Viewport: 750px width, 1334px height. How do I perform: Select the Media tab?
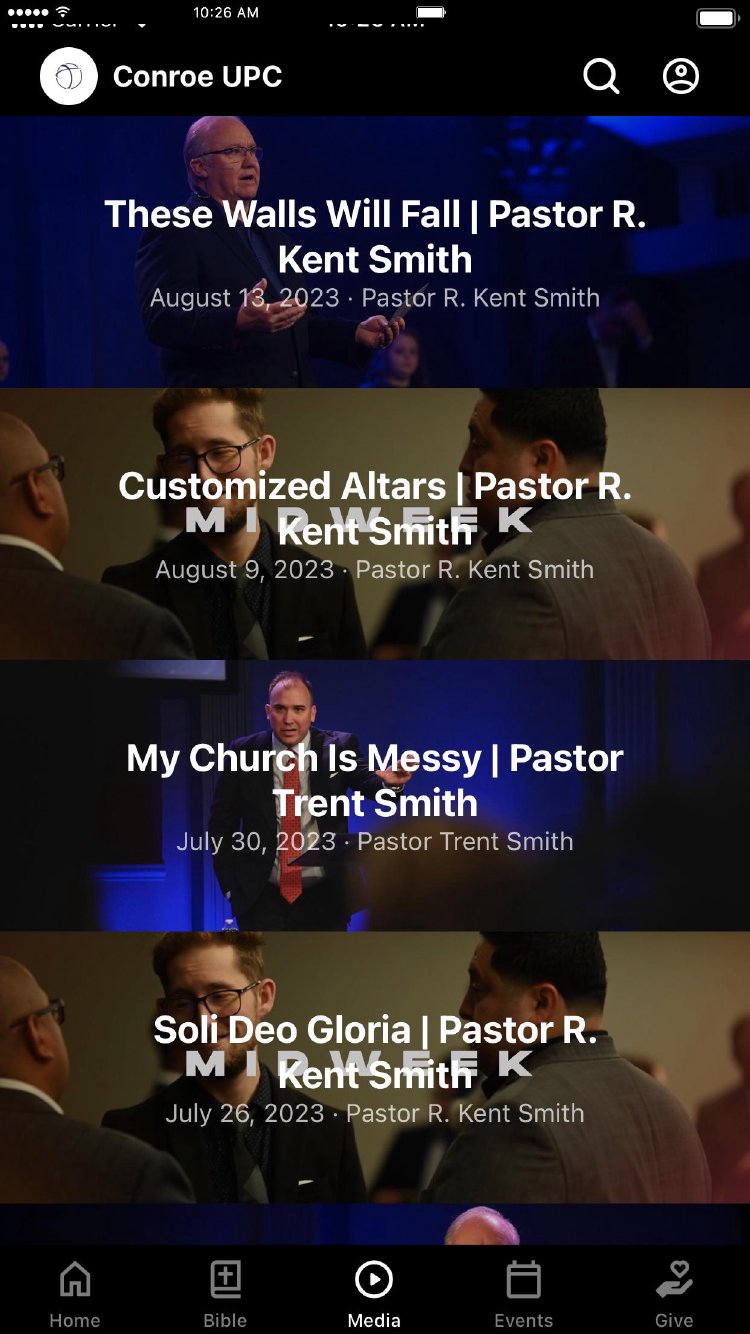(x=374, y=1293)
